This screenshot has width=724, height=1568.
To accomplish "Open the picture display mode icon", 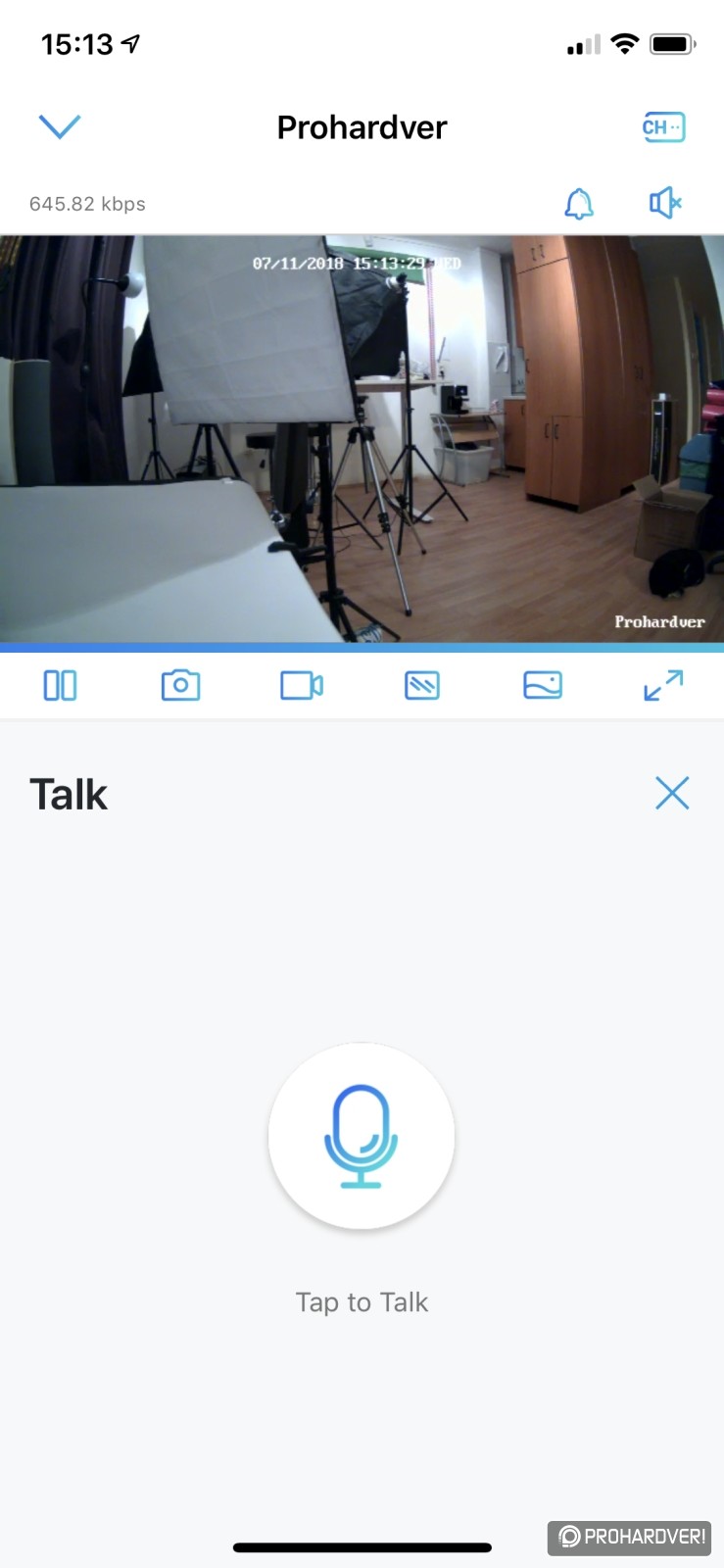I will [543, 685].
